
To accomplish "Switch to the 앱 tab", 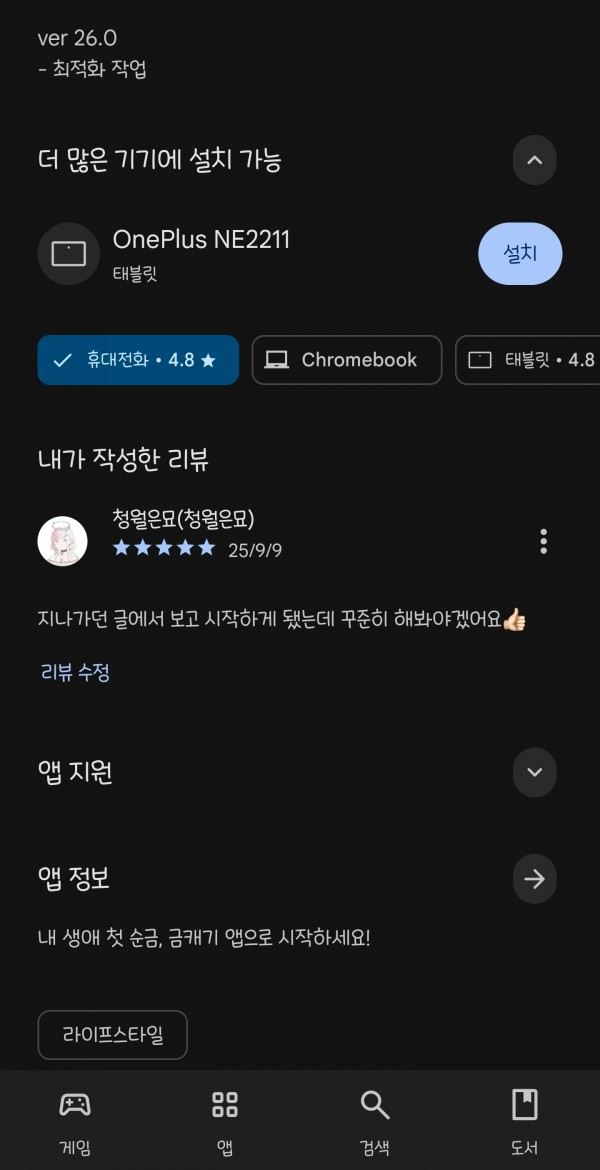I will coord(225,1121).
